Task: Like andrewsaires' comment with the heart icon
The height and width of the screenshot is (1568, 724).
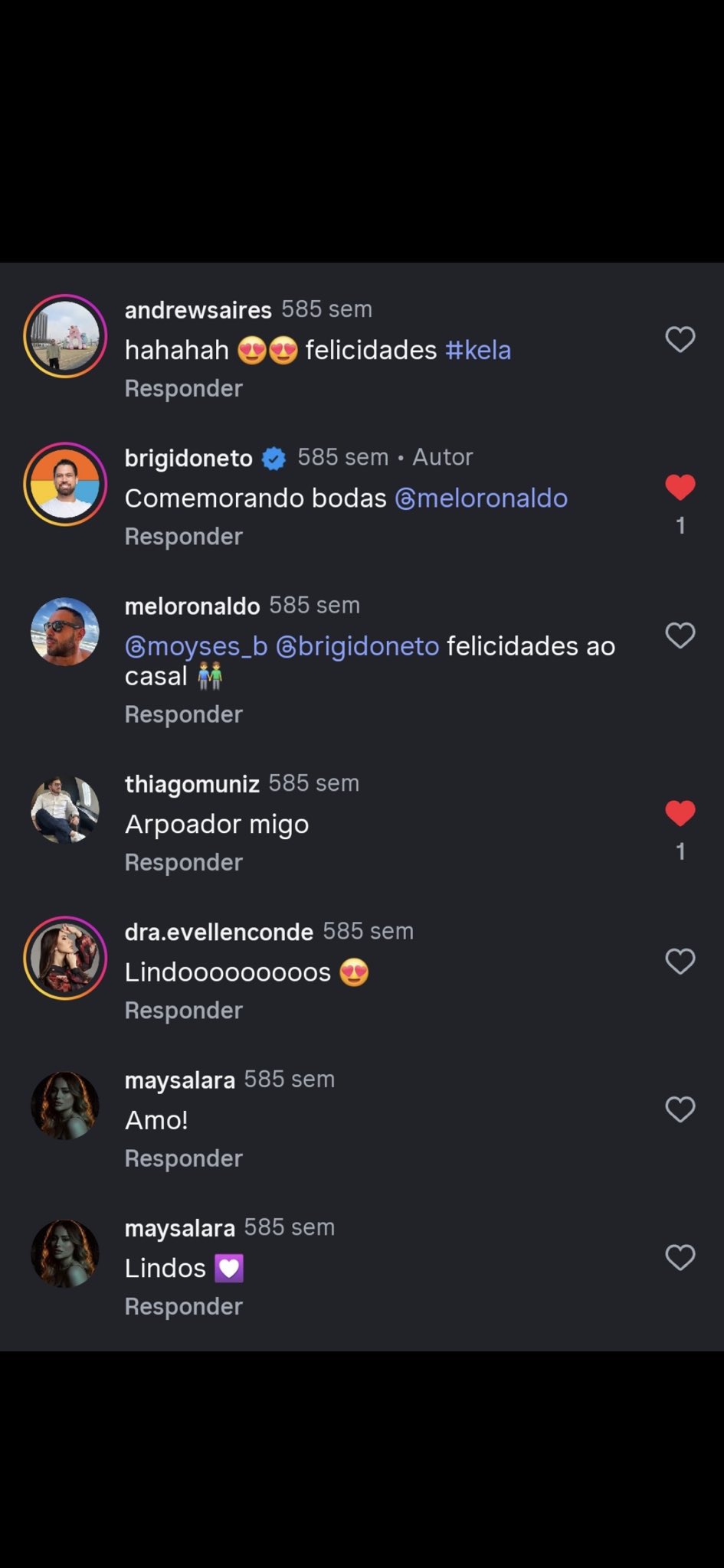Action: pyautogui.click(x=680, y=340)
